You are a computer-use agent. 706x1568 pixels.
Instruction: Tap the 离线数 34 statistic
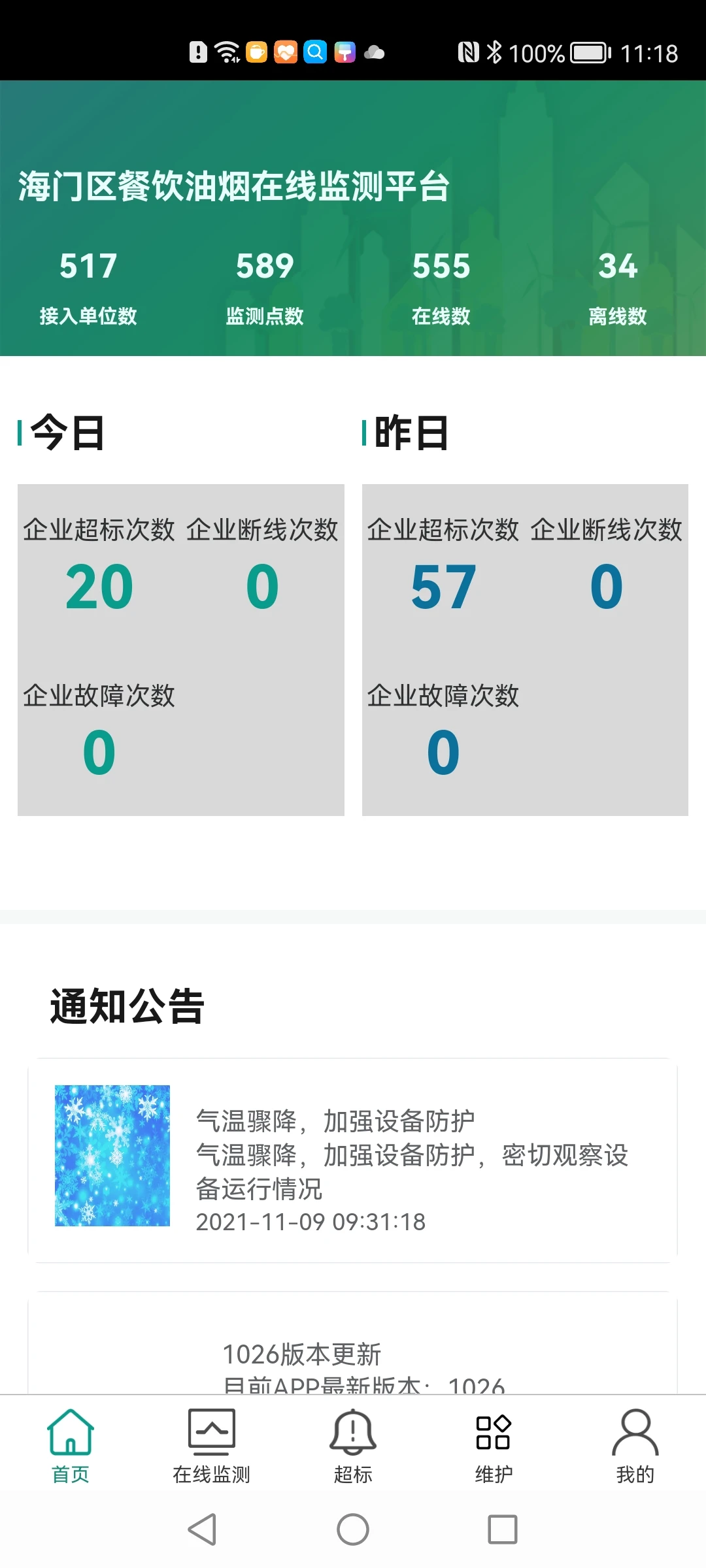pyautogui.click(x=618, y=281)
